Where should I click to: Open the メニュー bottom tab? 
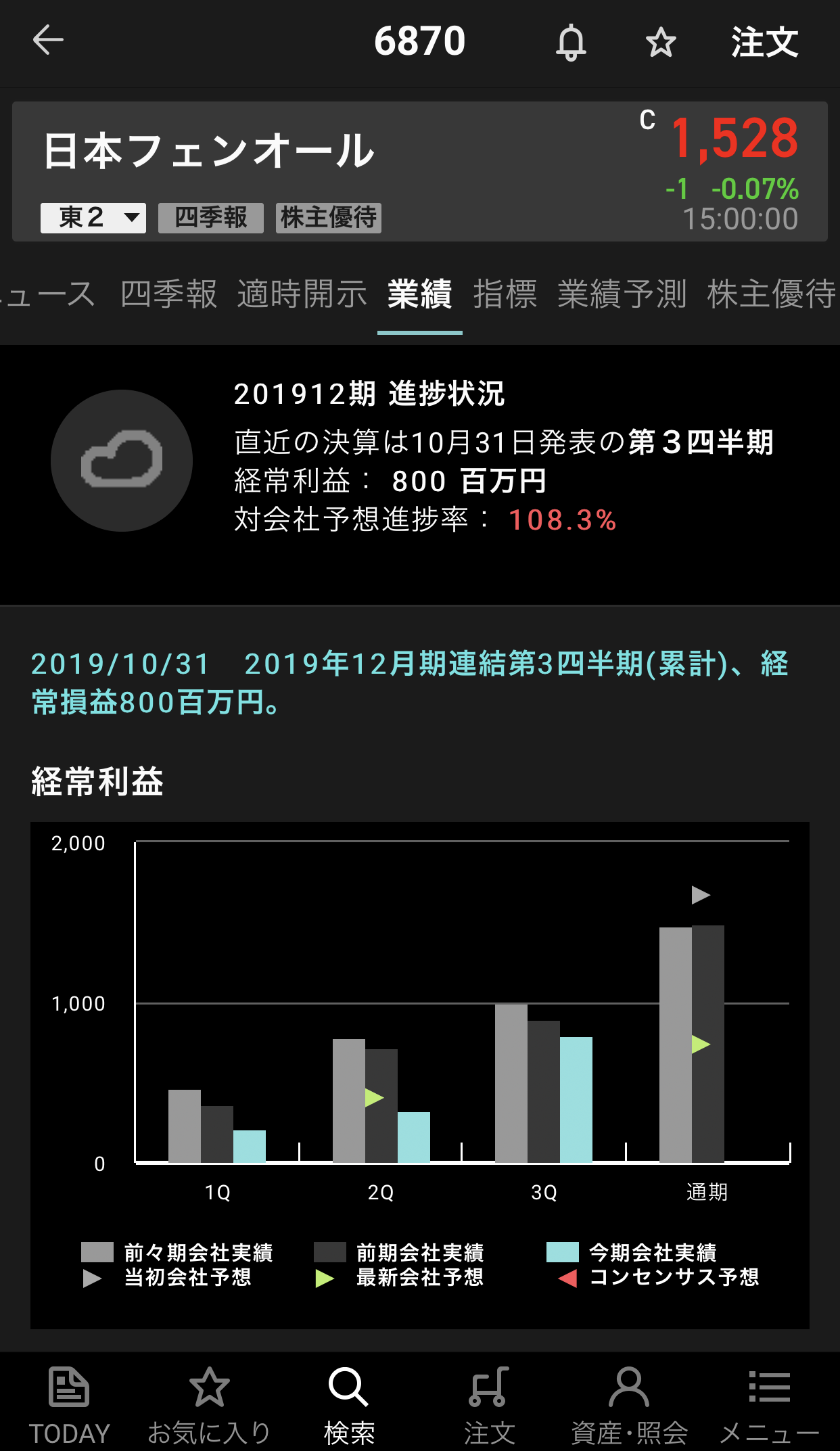pos(769,1405)
